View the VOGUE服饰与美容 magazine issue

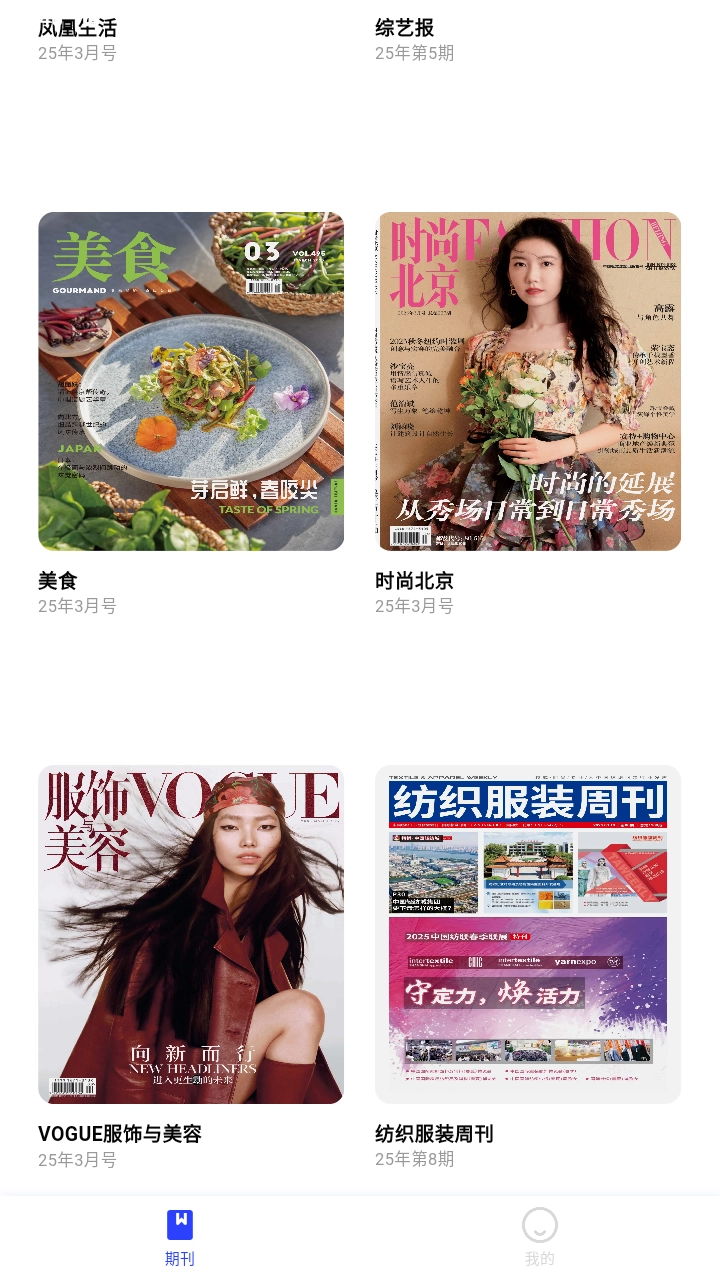(x=191, y=934)
